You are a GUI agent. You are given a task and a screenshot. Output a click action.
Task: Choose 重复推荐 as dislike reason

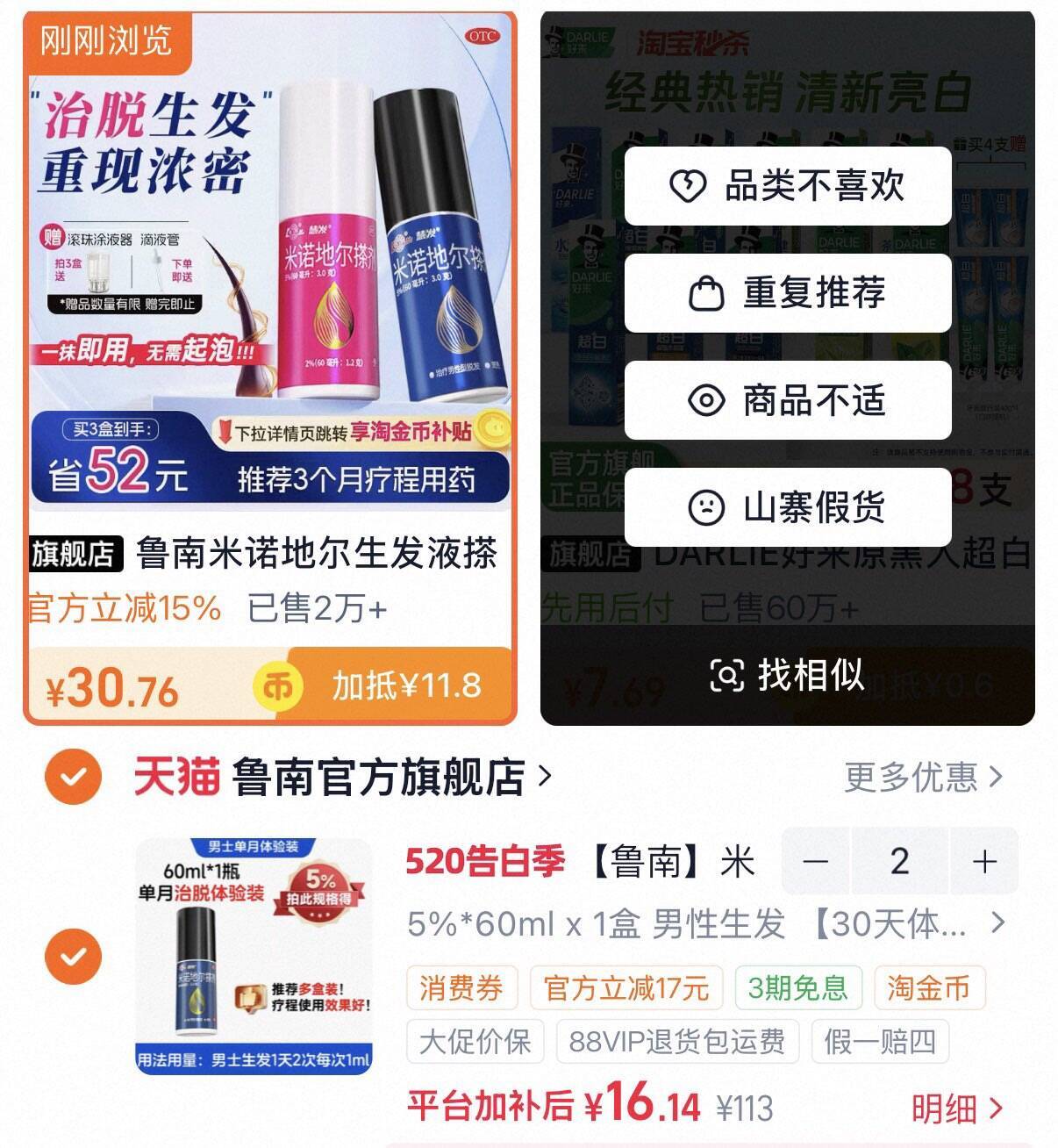pos(788,293)
